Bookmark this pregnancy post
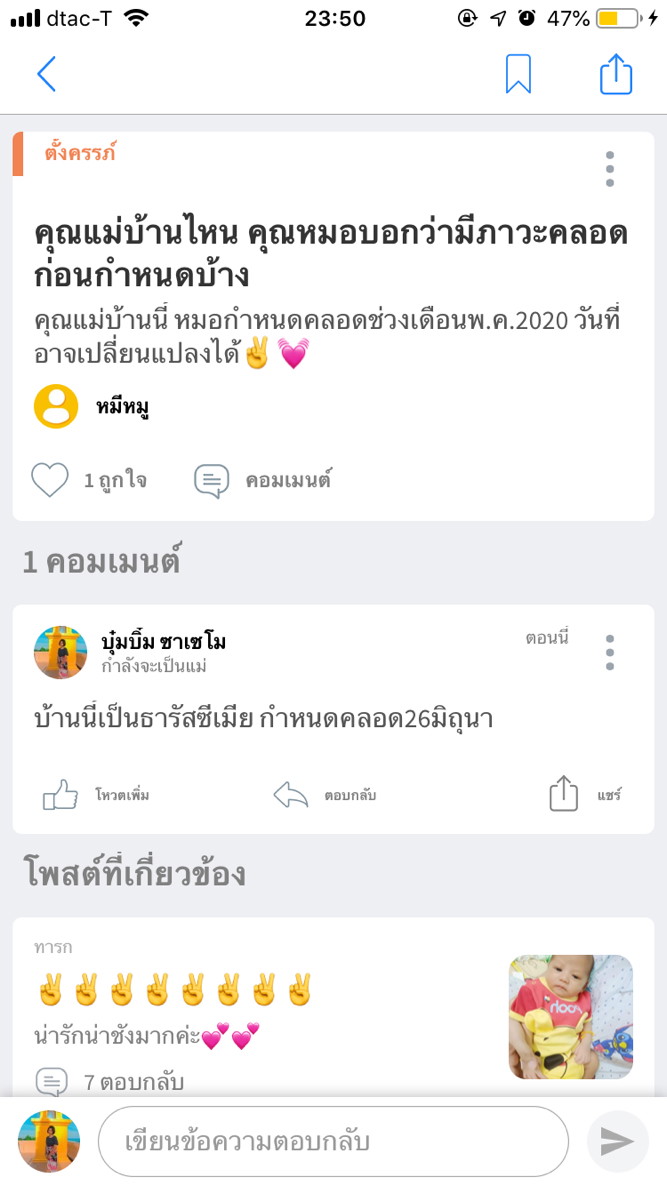This screenshot has width=667, height=1186. click(x=518, y=74)
